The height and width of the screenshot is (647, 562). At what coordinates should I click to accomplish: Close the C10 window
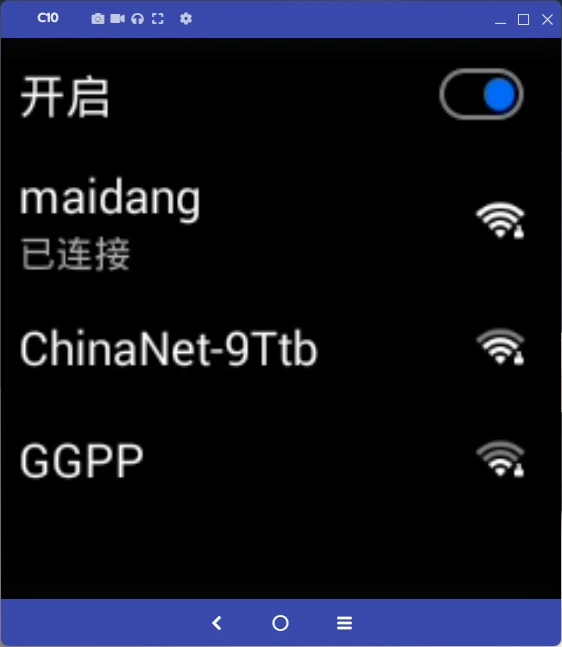point(548,19)
